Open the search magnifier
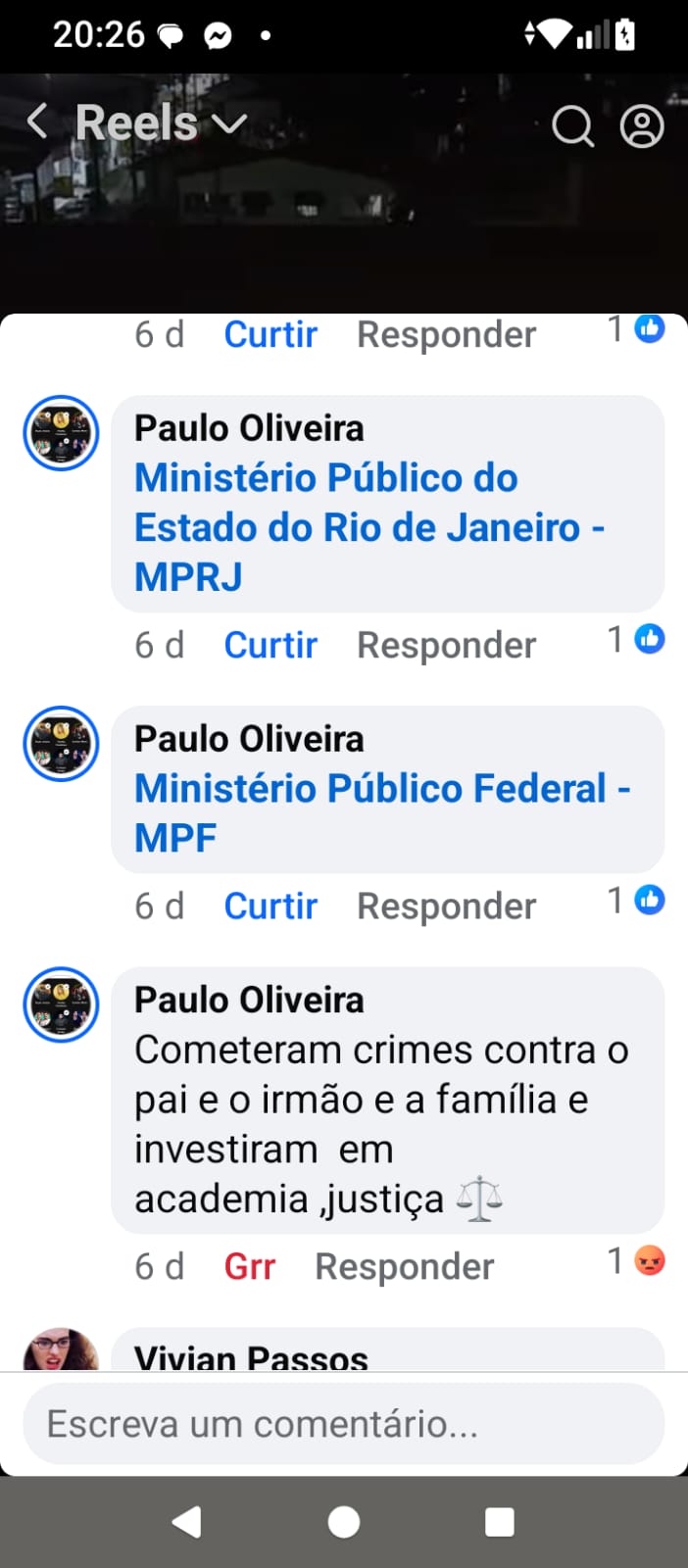The image size is (688, 1568). point(572,126)
